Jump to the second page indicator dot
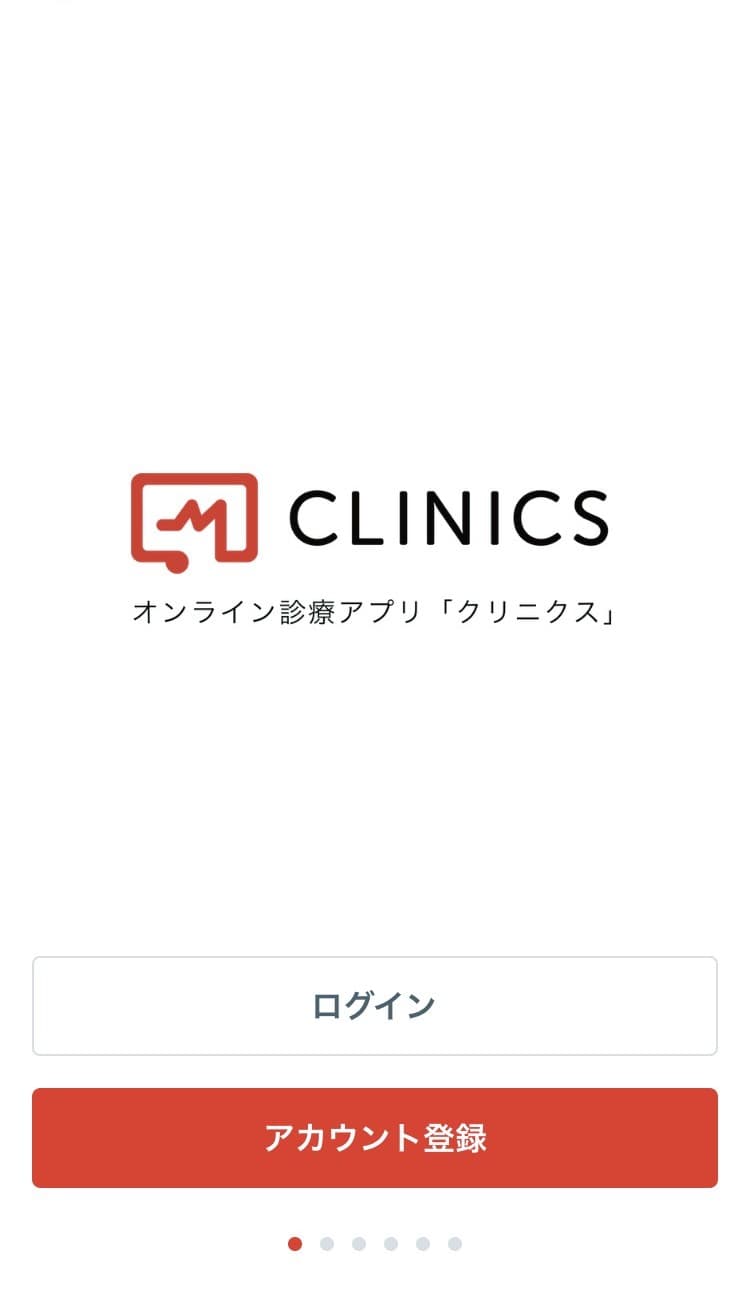The image size is (750, 1300). [327, 1244]
